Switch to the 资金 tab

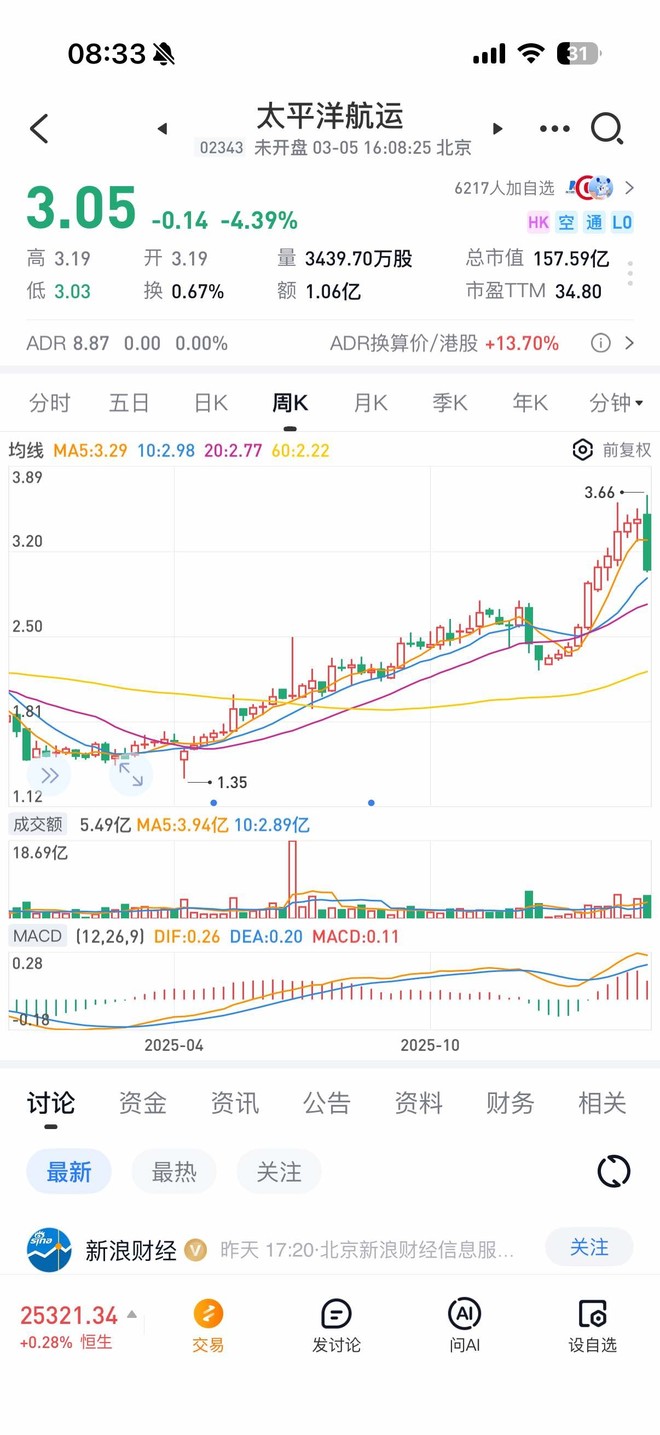(143, 1103)
